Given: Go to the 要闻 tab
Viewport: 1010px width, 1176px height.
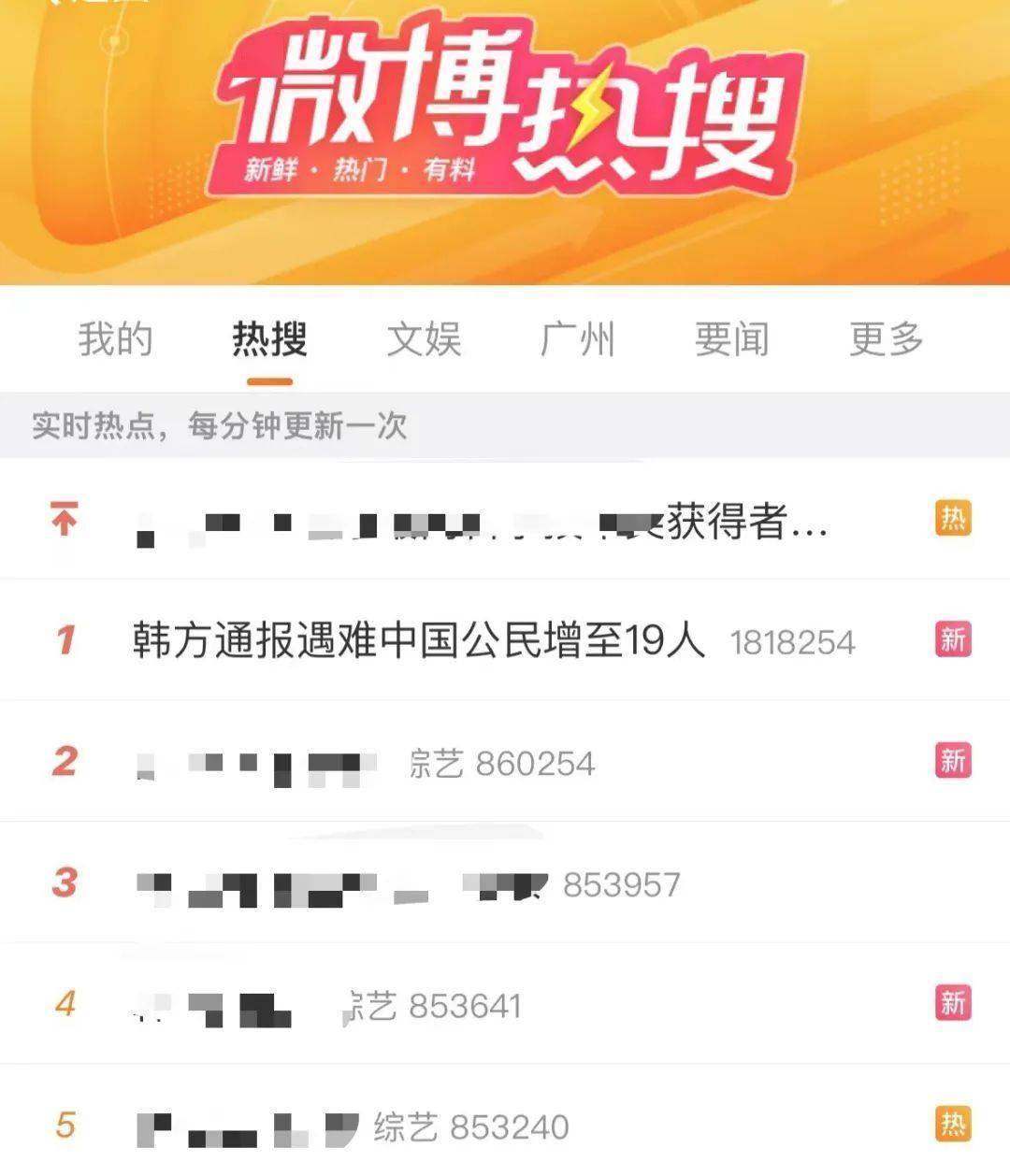Looking at the screenshot, I should (731, 338).
